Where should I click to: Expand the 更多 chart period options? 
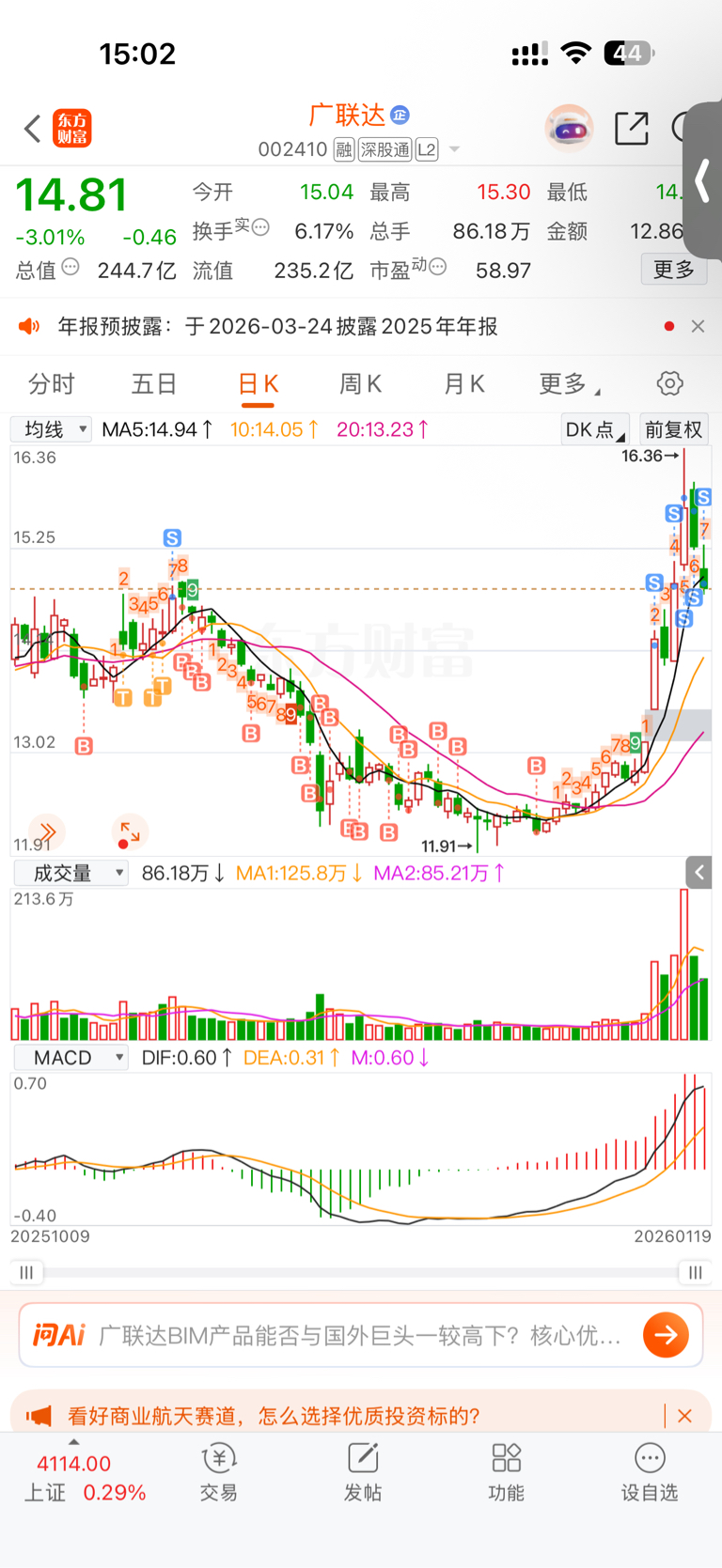point(568,384)
